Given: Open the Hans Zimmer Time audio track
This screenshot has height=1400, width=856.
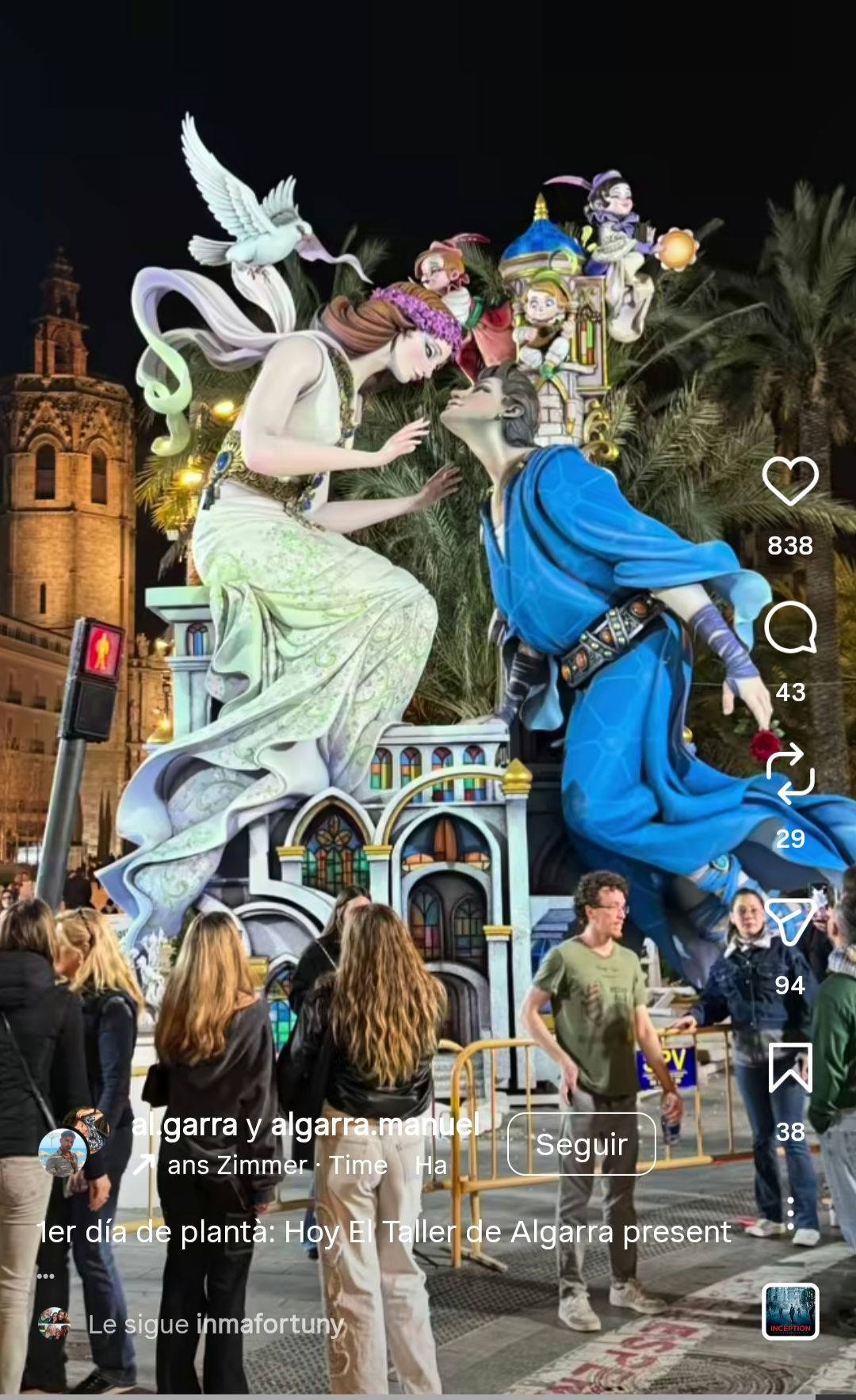Looking at the screenshot, I should [x=277, y=1165].
